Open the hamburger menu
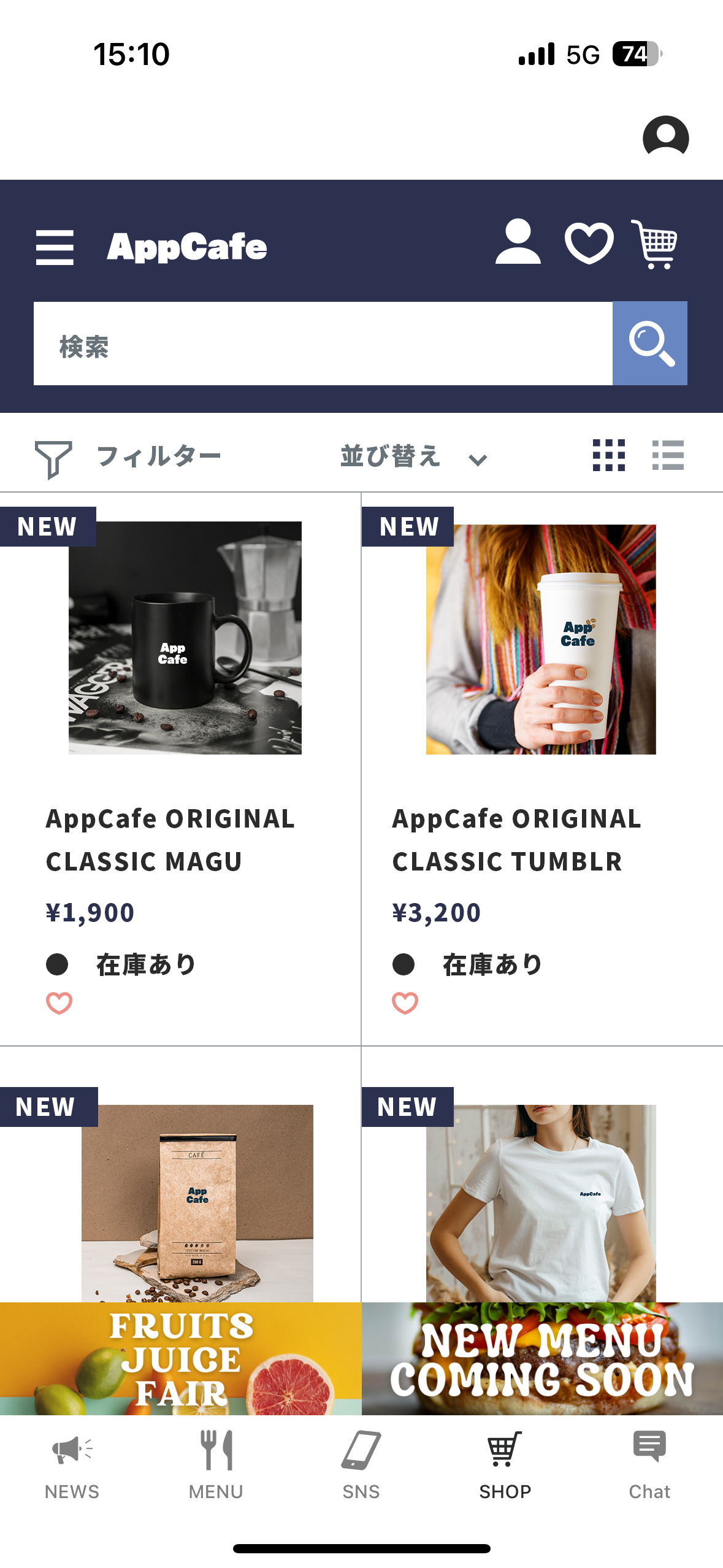The width and height of the screenshot is (723, 1568). click(x=55, y=247)
